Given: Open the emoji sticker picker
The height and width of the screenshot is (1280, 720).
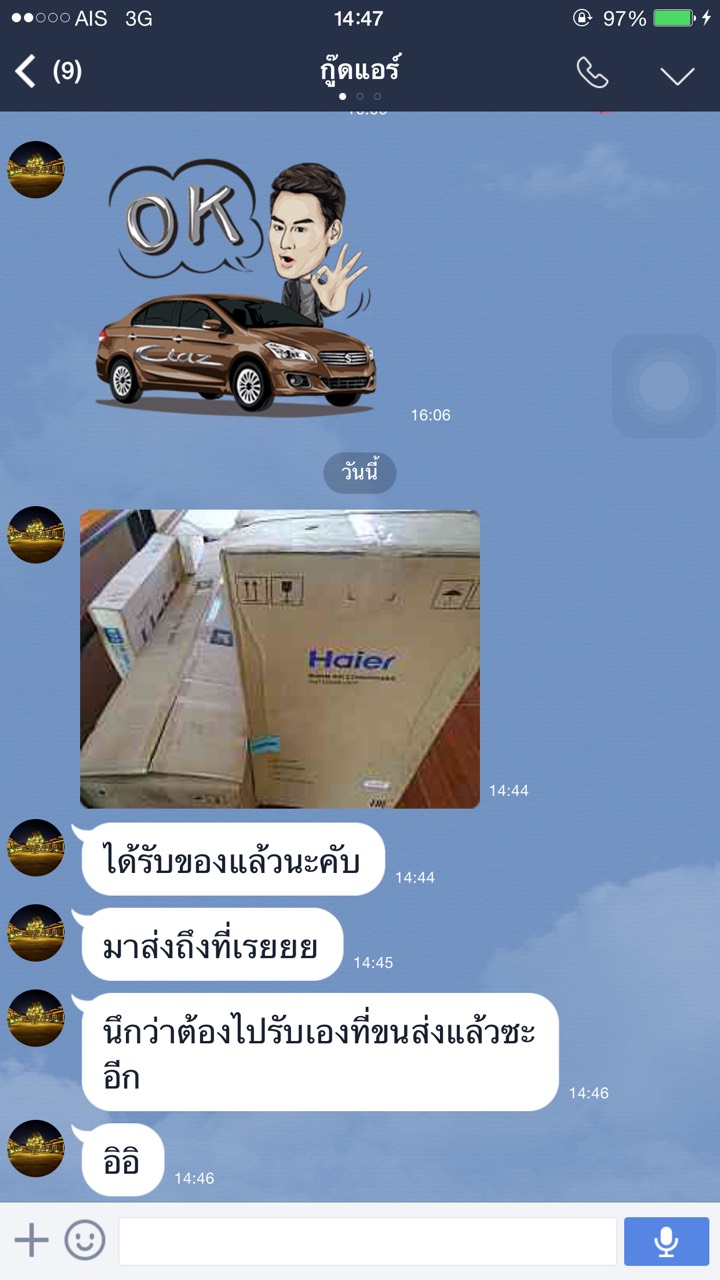Looking at the screenshot, I should point(85,1241).
